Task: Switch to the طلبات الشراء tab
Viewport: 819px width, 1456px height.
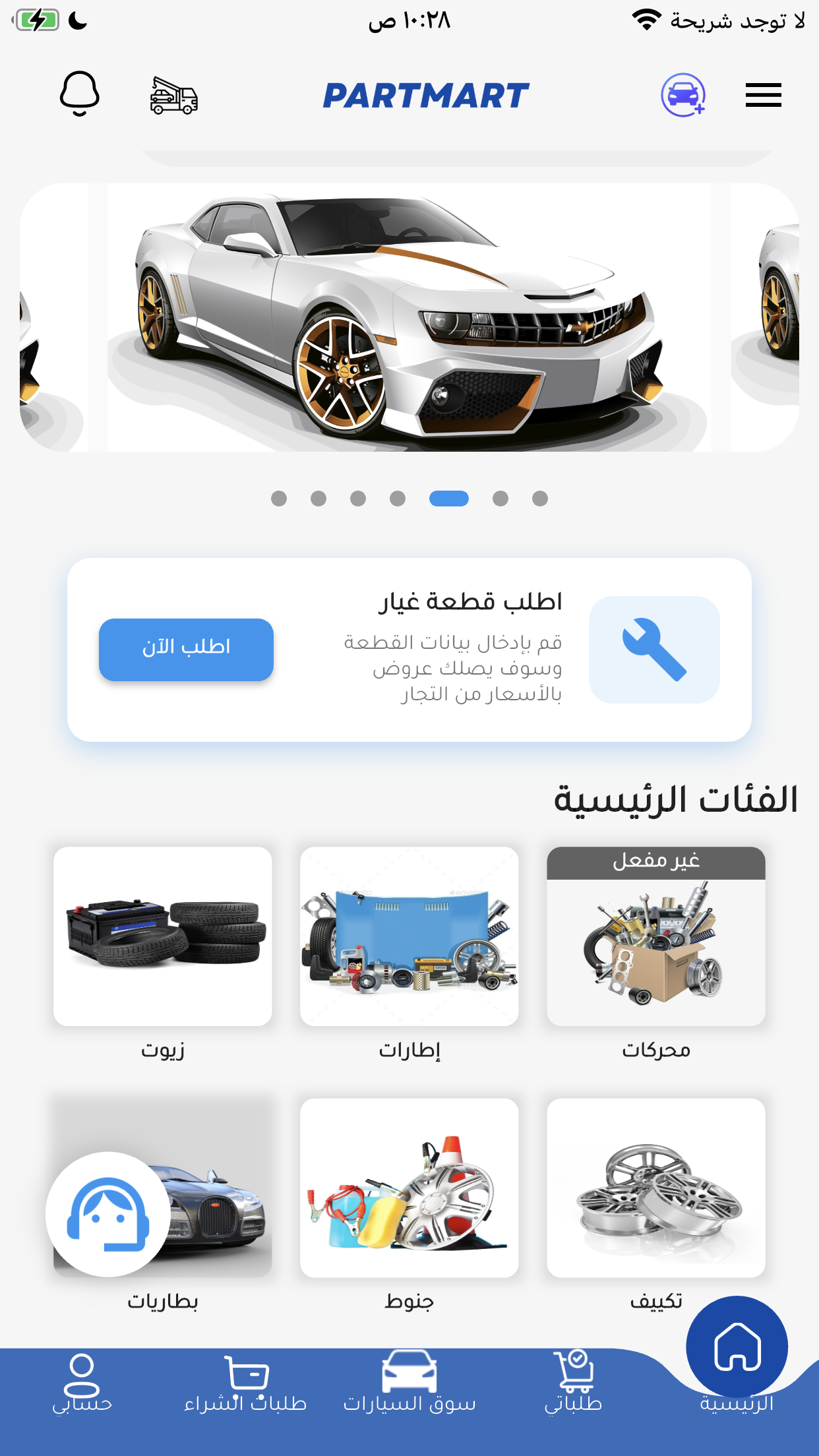Action: click(x=246, y=1383)
